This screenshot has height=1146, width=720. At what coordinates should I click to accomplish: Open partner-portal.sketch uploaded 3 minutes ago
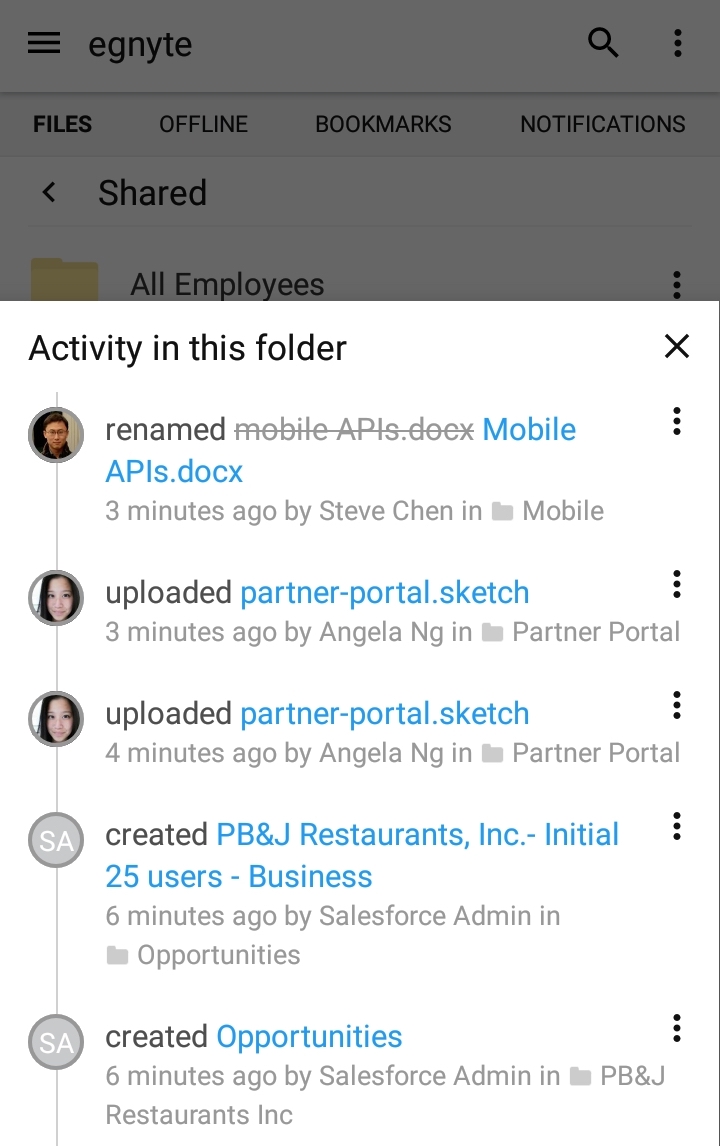[x=384, y=593]
